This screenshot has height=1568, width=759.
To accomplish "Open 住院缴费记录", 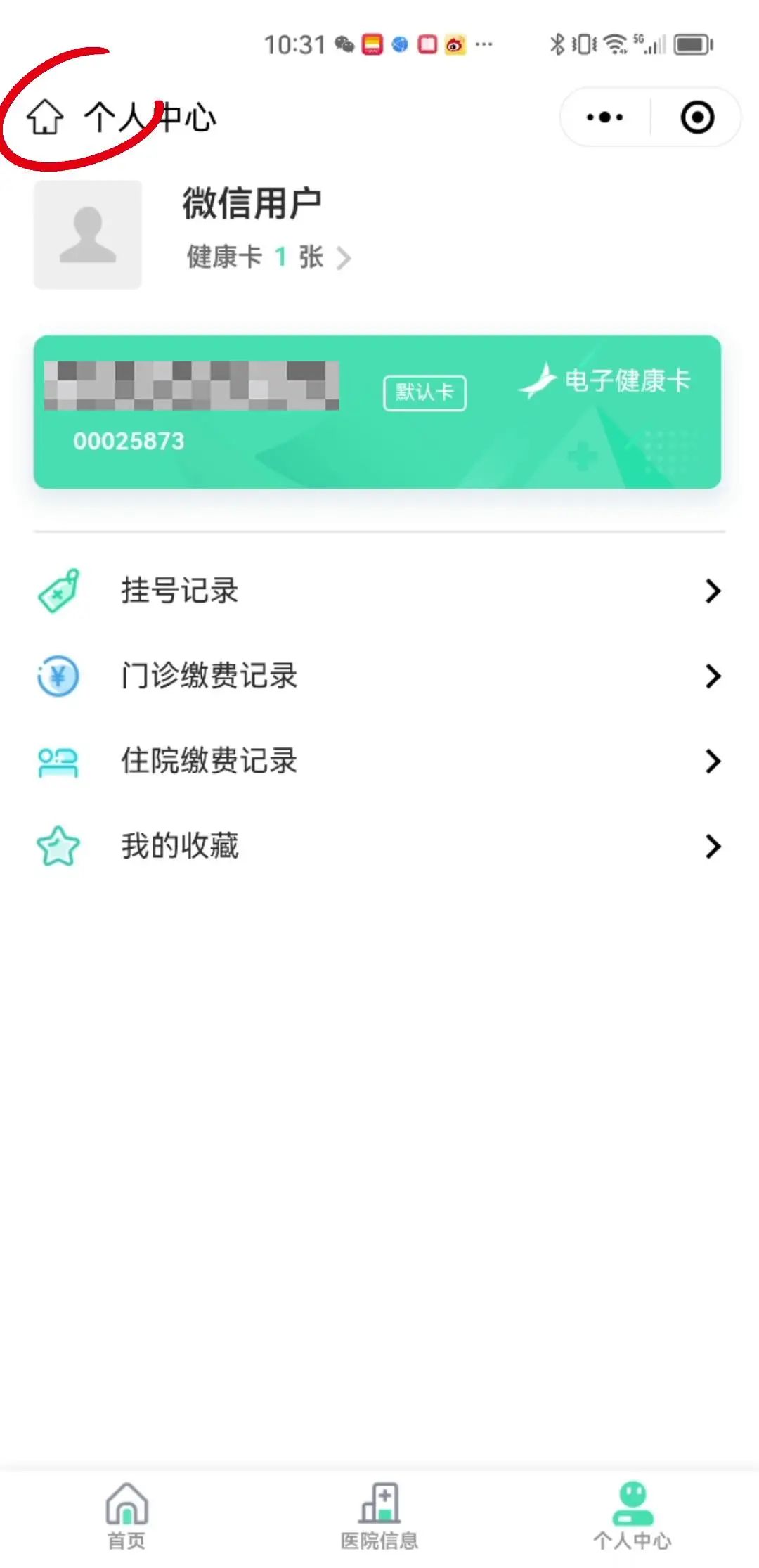I will (x=379, y=761).
